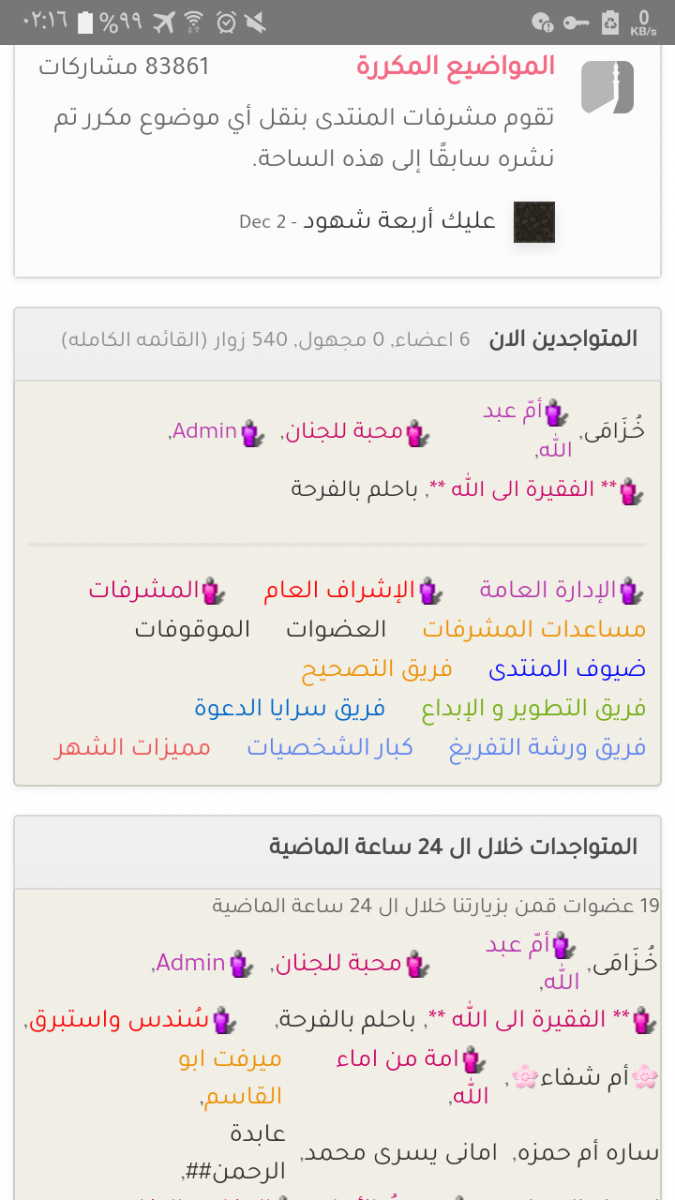Open the كبار الشخصيات group
The image size is (675, 1200).
[330, 747]
